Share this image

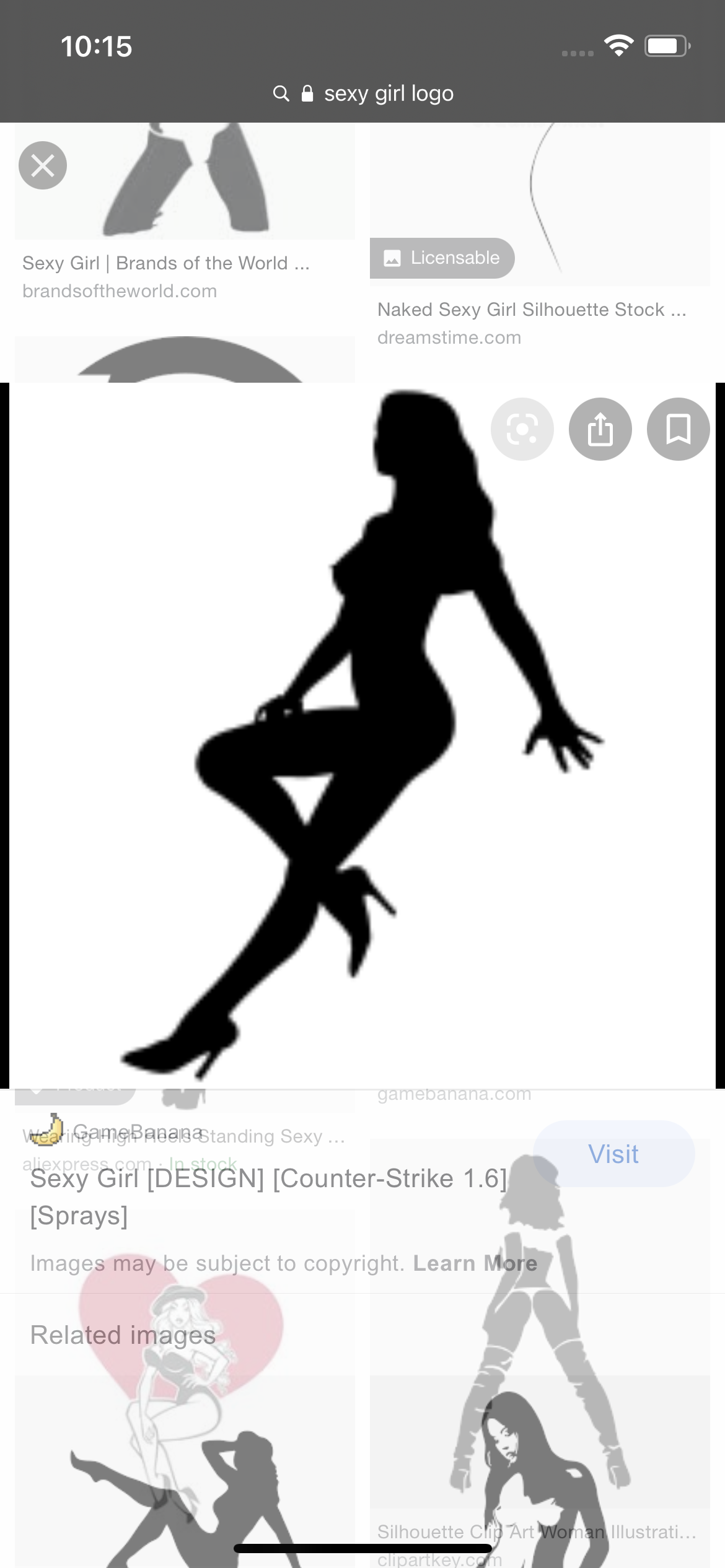pyautogui.click(x=600, y=429)
